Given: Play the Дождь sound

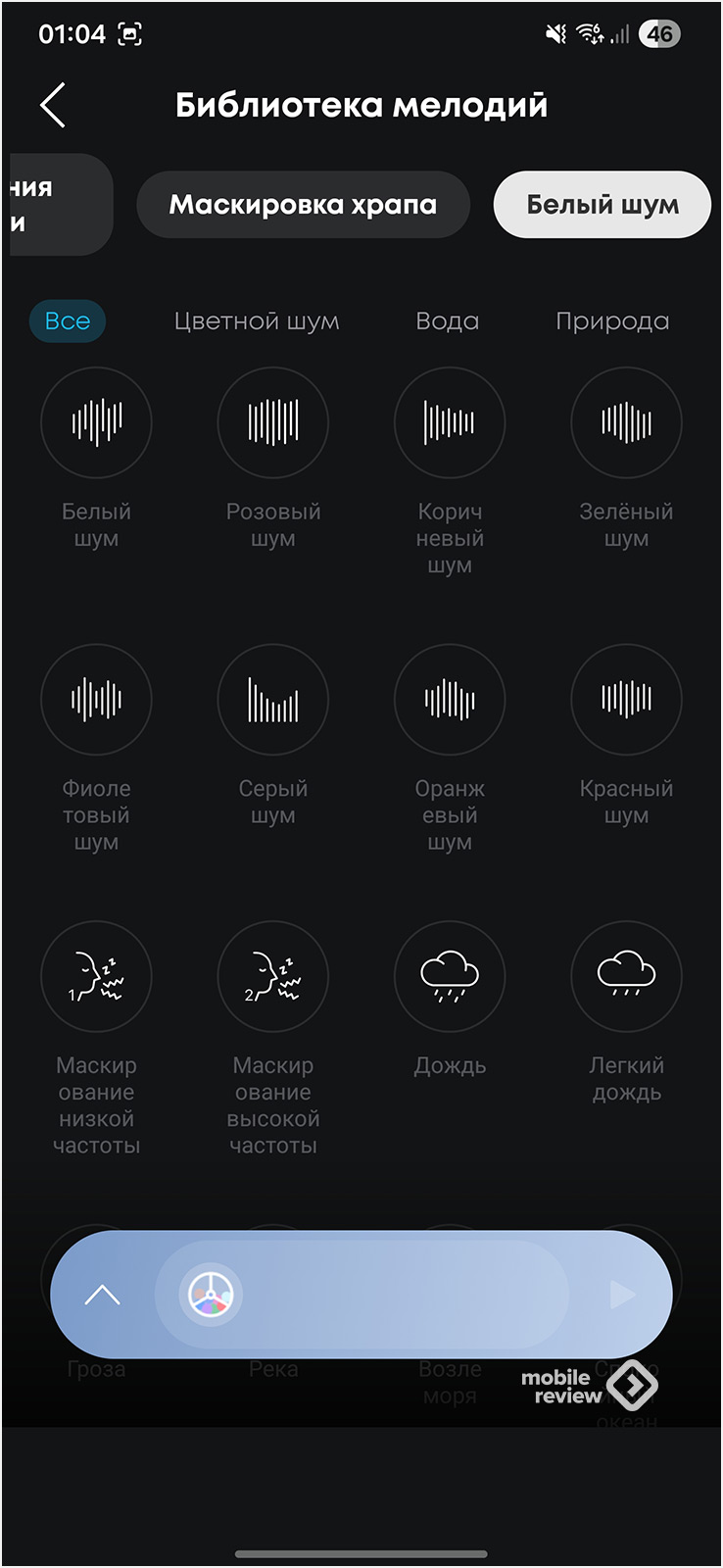Looking at the screenshot, I should coord(450,977).
